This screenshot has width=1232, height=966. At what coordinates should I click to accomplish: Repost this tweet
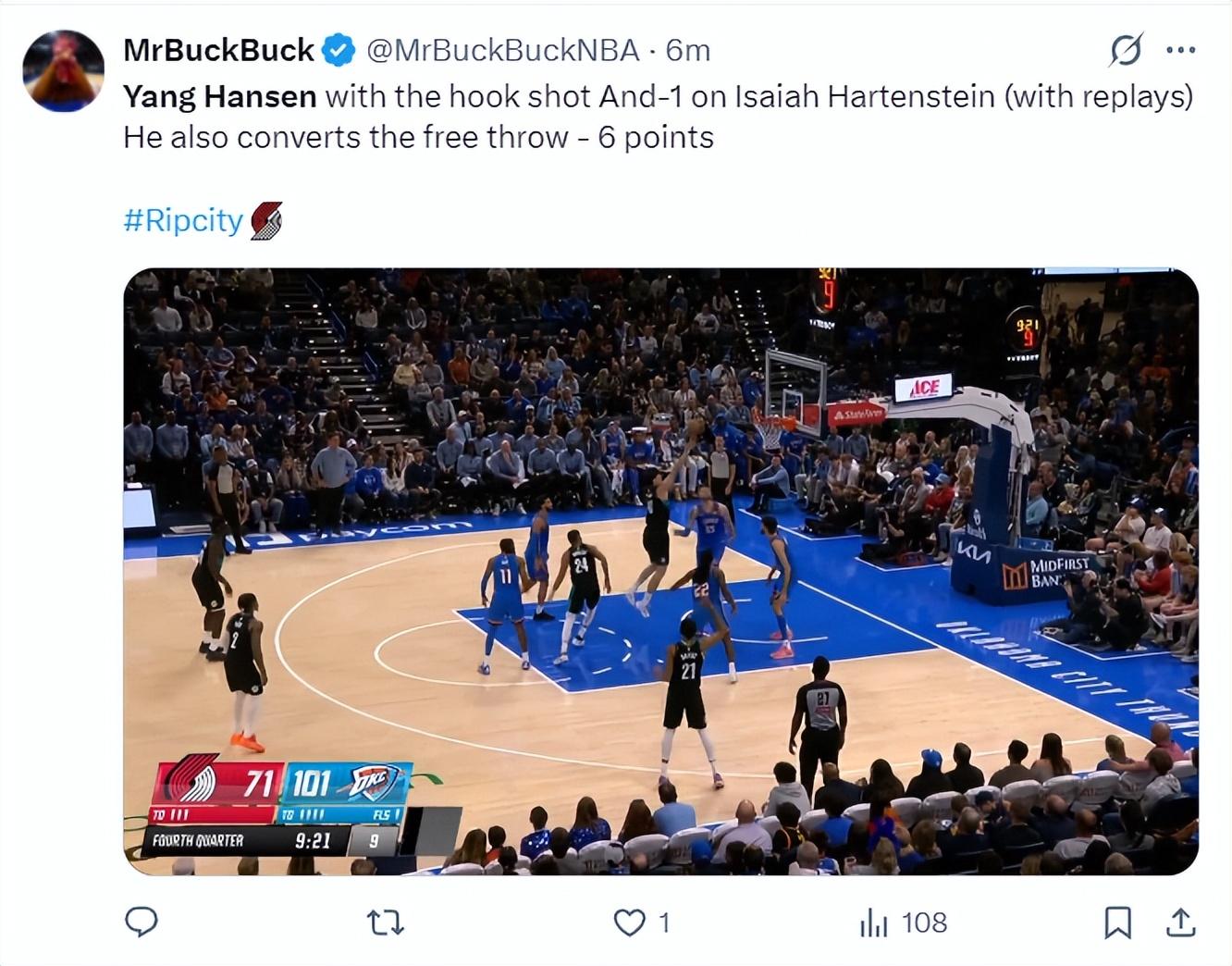coord(385,922)
